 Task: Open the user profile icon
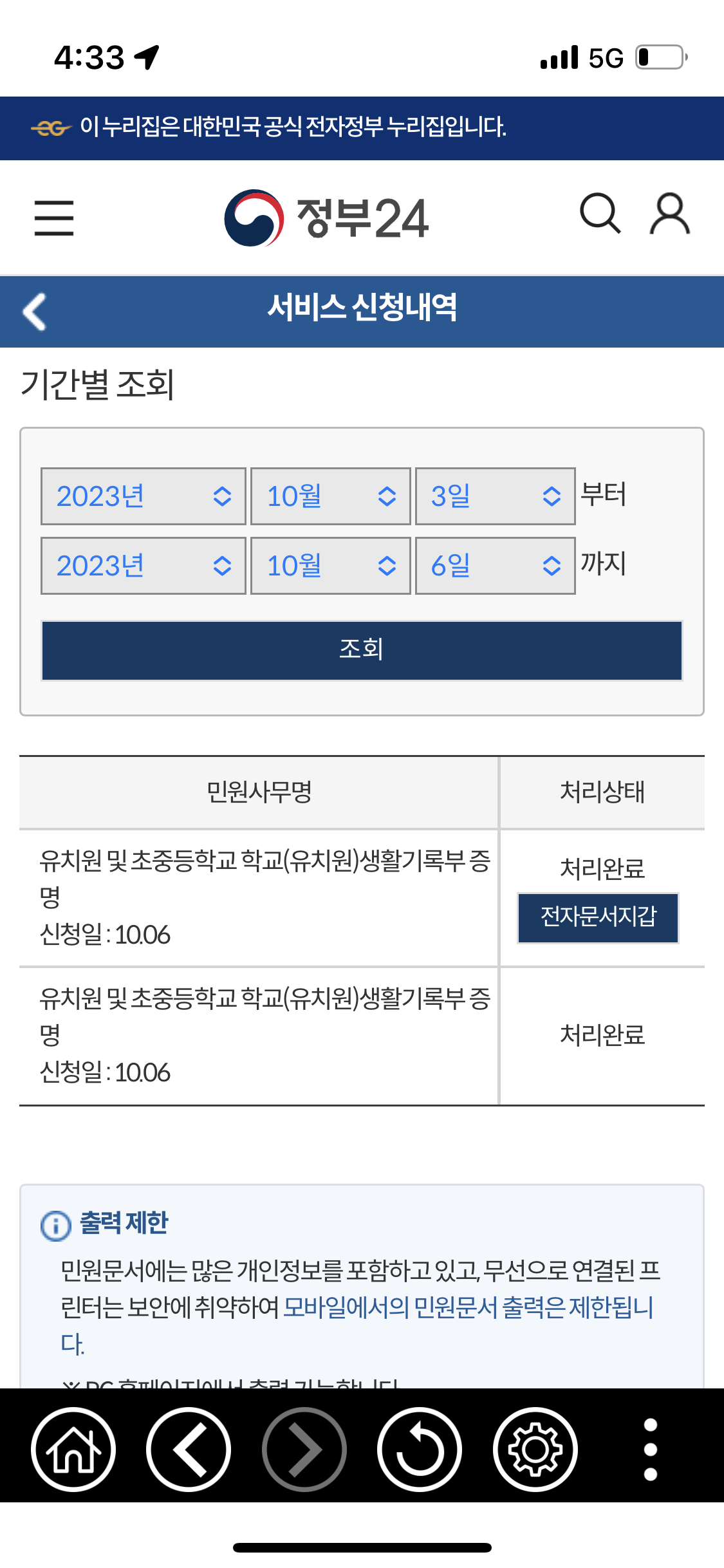point(669,215)
